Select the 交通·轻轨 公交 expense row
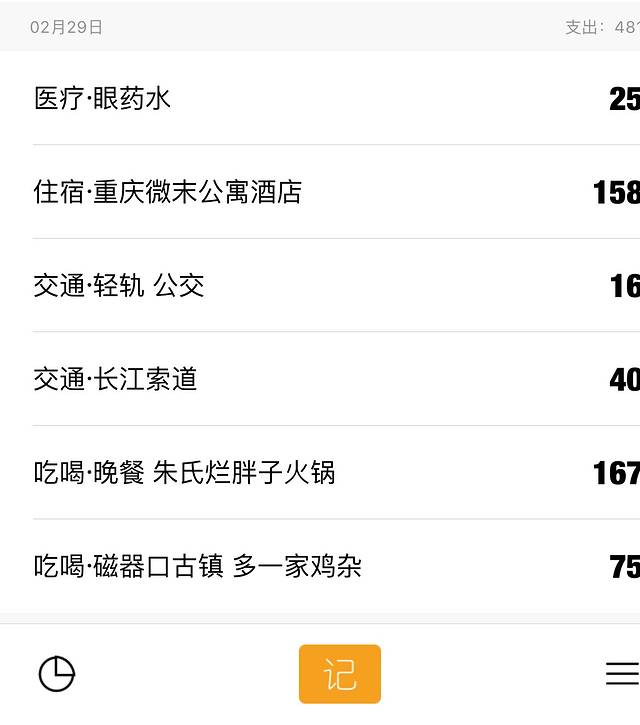The image size is (640, 725). pos(320,286)
